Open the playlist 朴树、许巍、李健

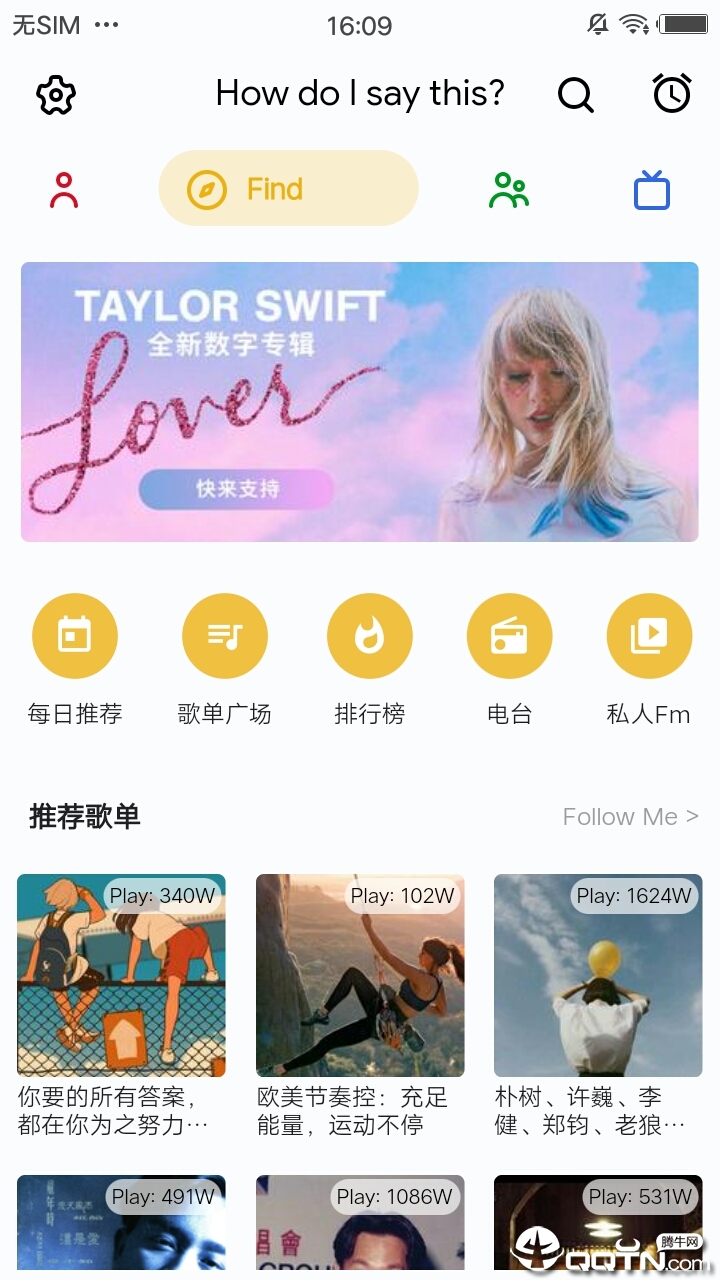pyautogui.click(x=598, y=975)
